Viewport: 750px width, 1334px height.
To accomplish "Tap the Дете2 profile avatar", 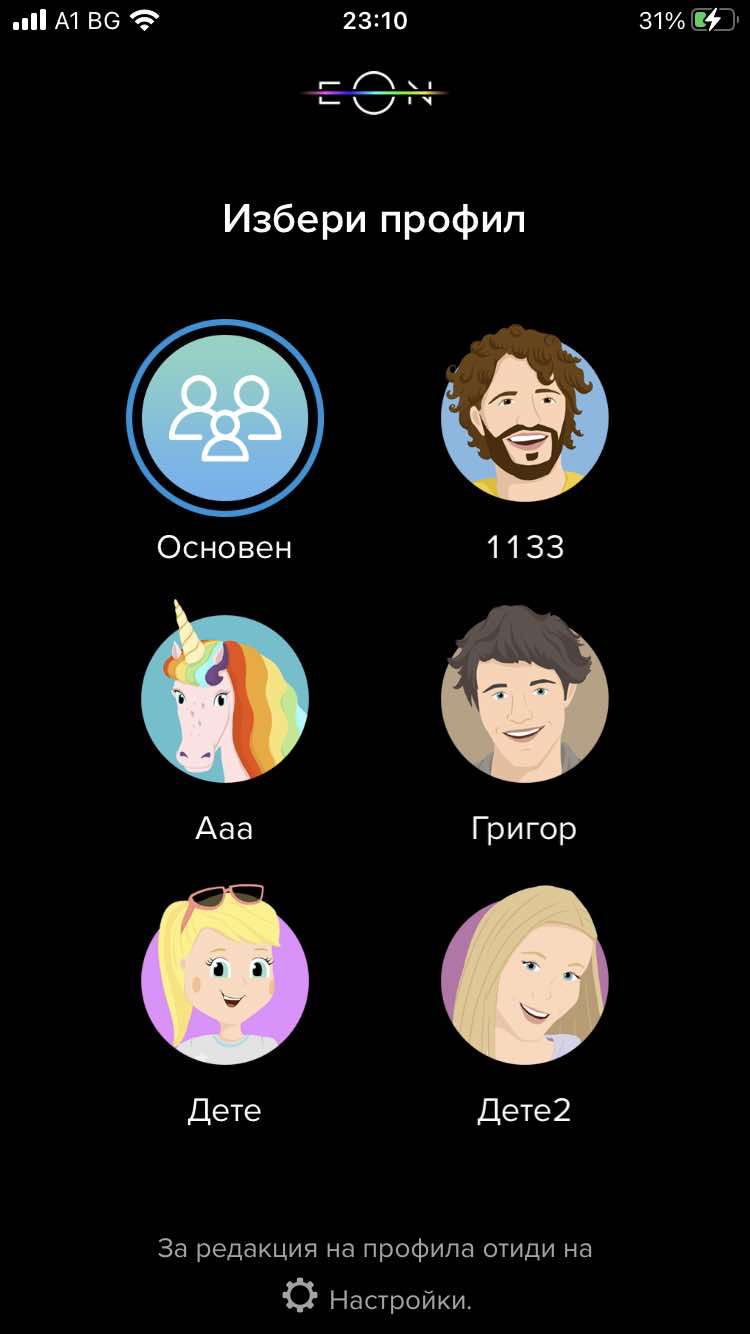I will click(525, 980).
